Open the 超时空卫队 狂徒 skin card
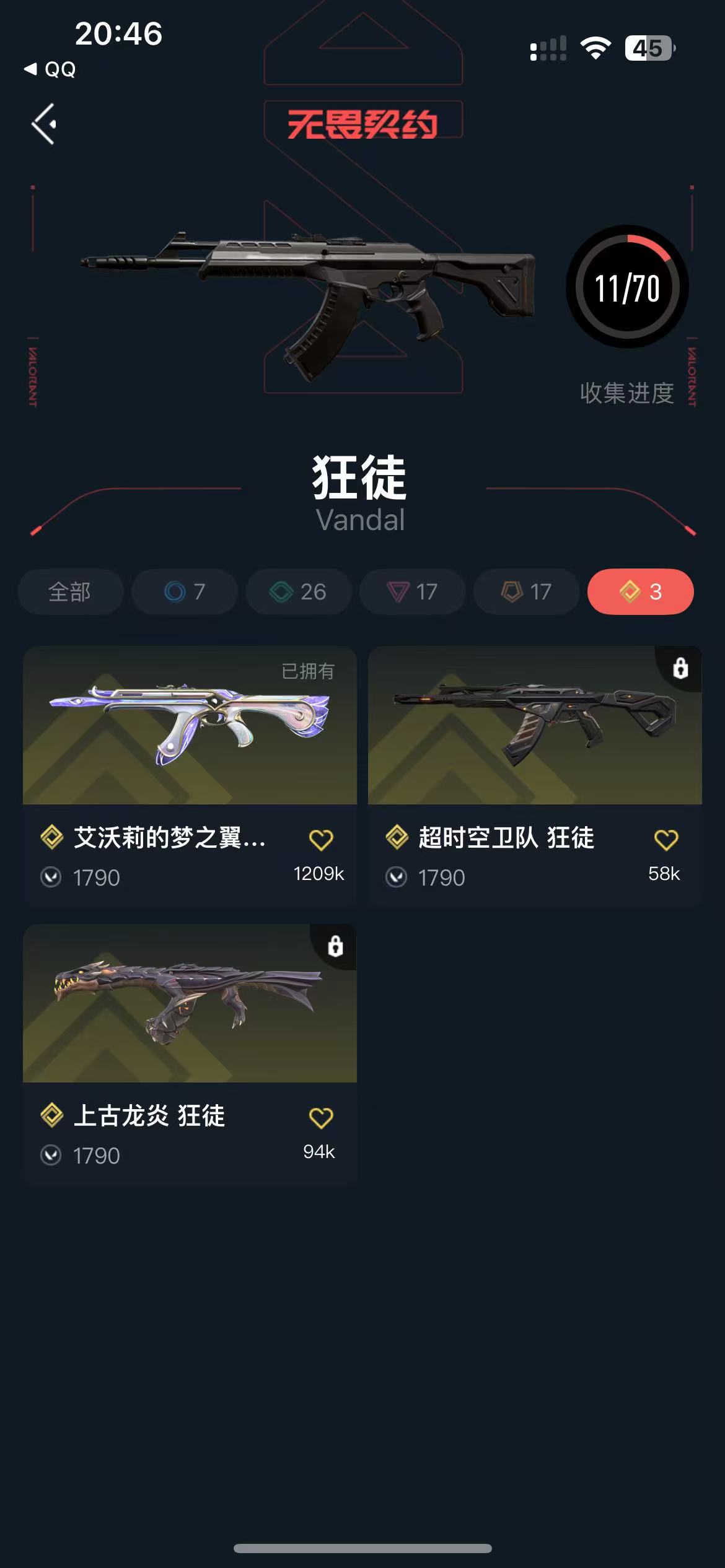 (535, 777)
